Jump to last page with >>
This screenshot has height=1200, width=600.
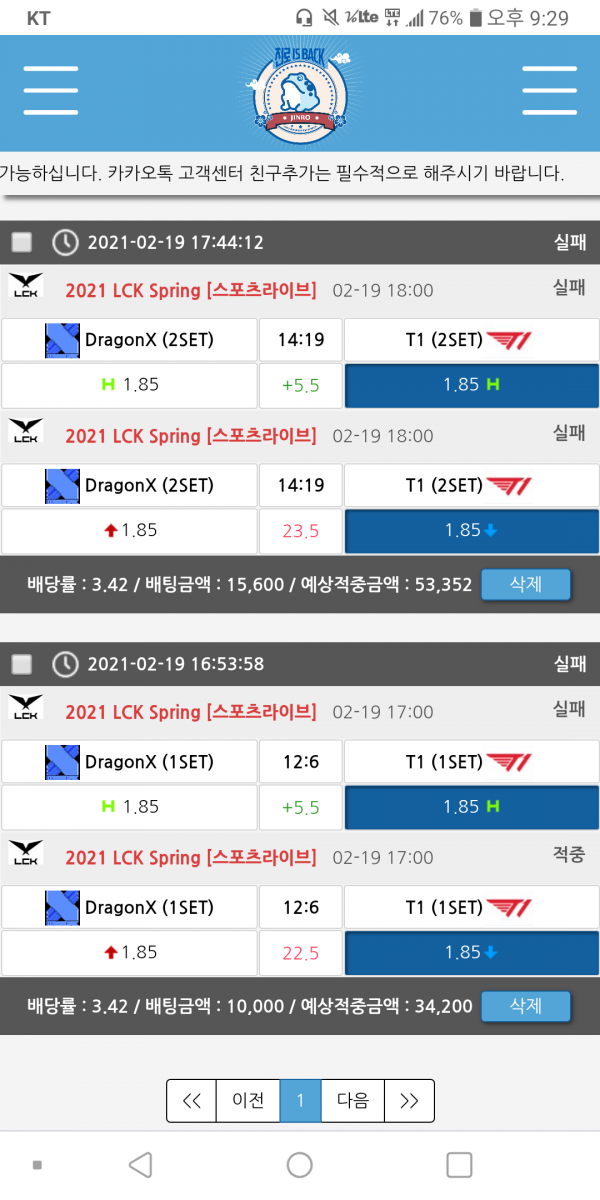click(409, 1101)
